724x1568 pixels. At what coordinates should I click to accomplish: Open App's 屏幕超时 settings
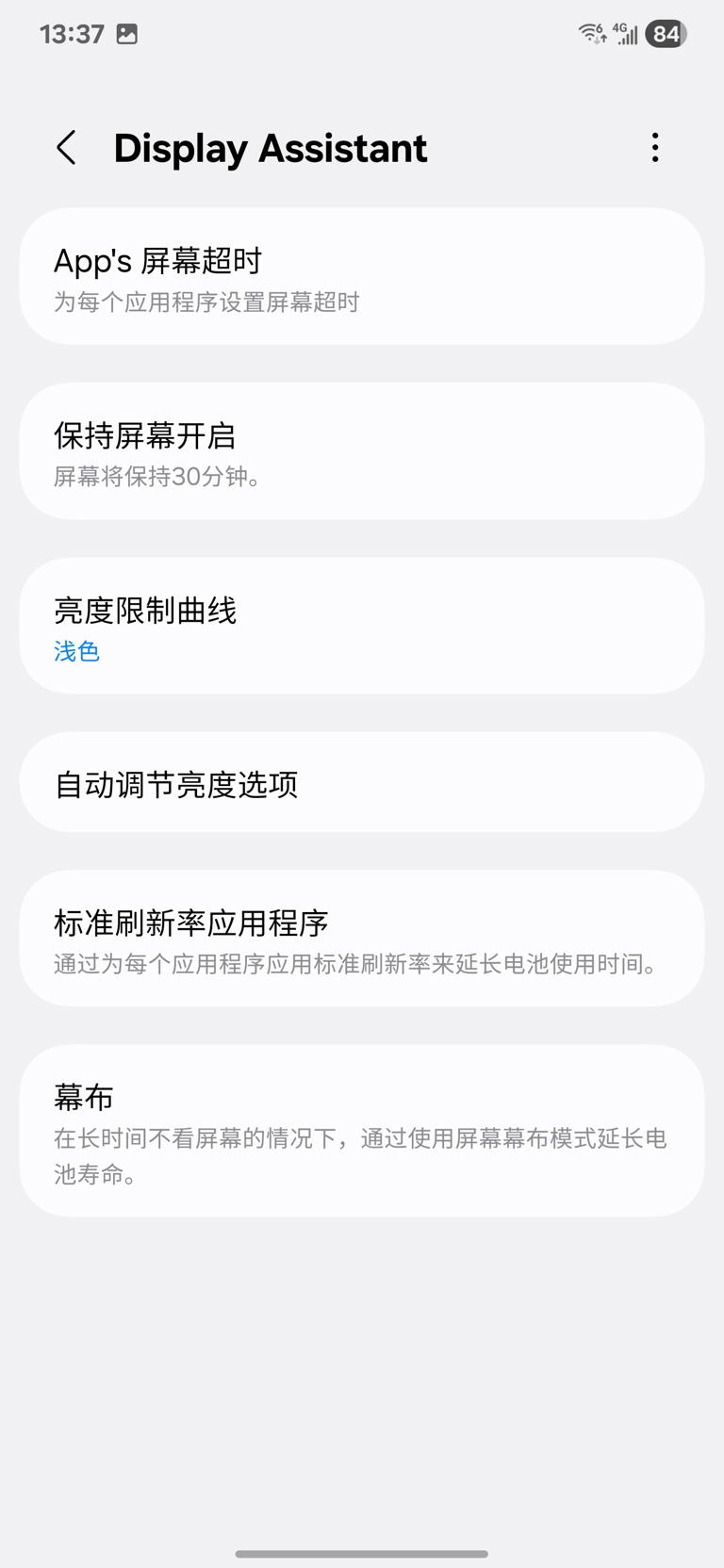362,276
